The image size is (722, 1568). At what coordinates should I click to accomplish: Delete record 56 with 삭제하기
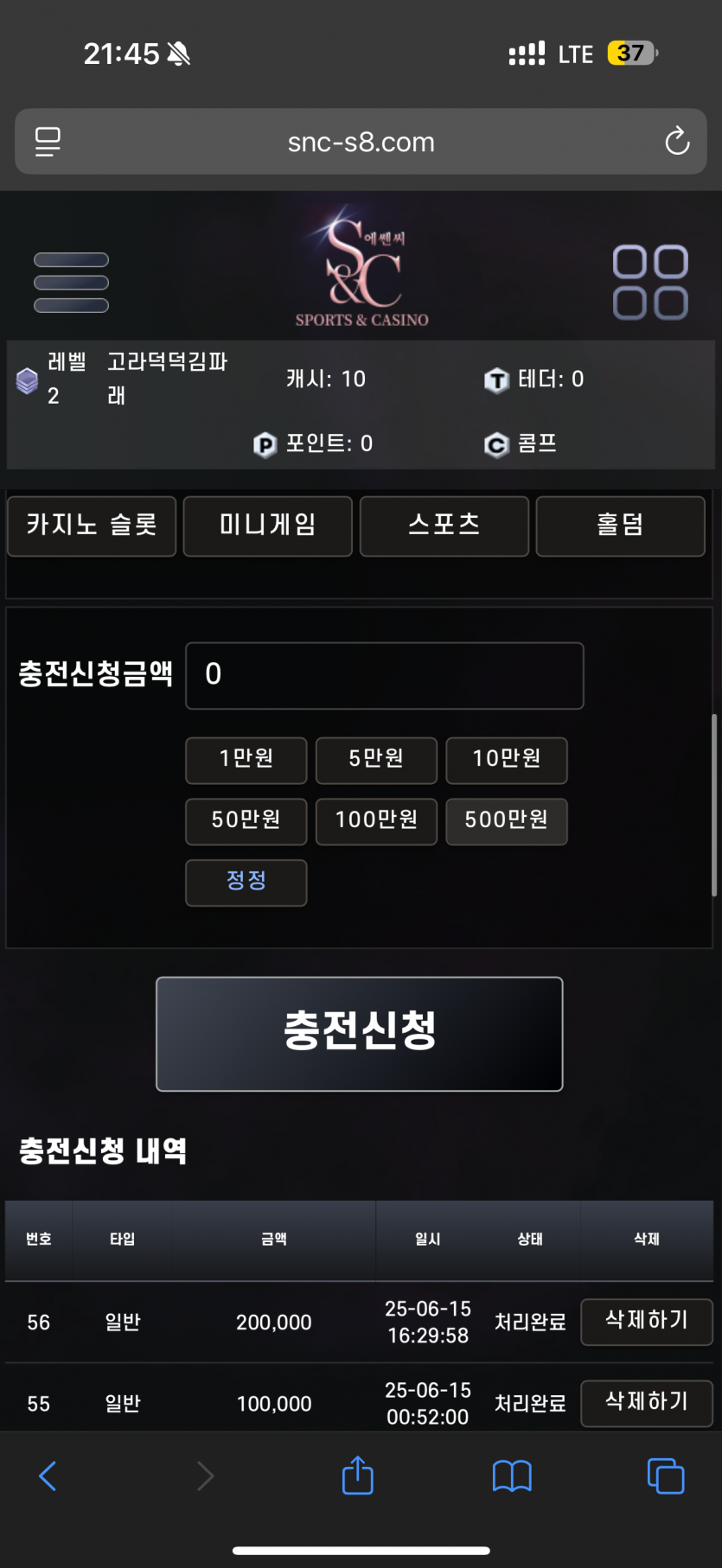(x=647, y=1322)
